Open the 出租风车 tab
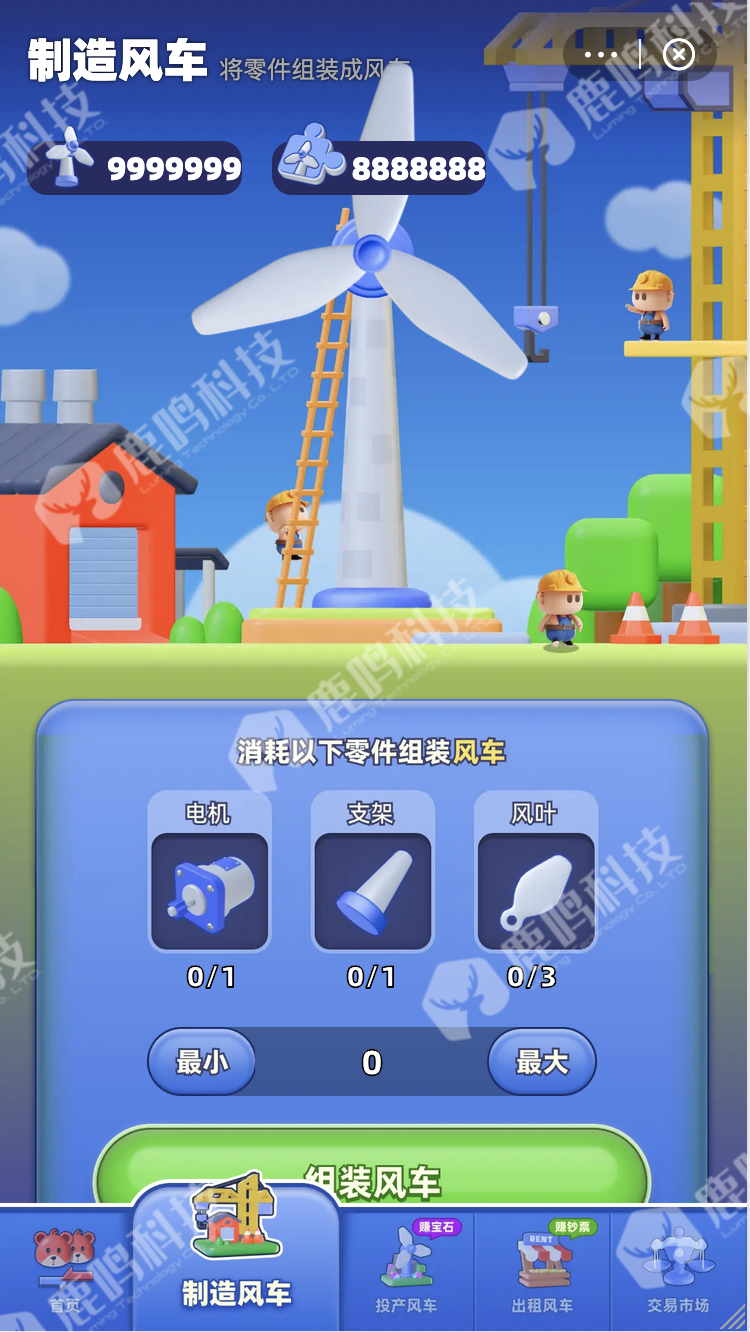Image resolution: width=750 pixels, height=1332 pixels. point(542,1270)
